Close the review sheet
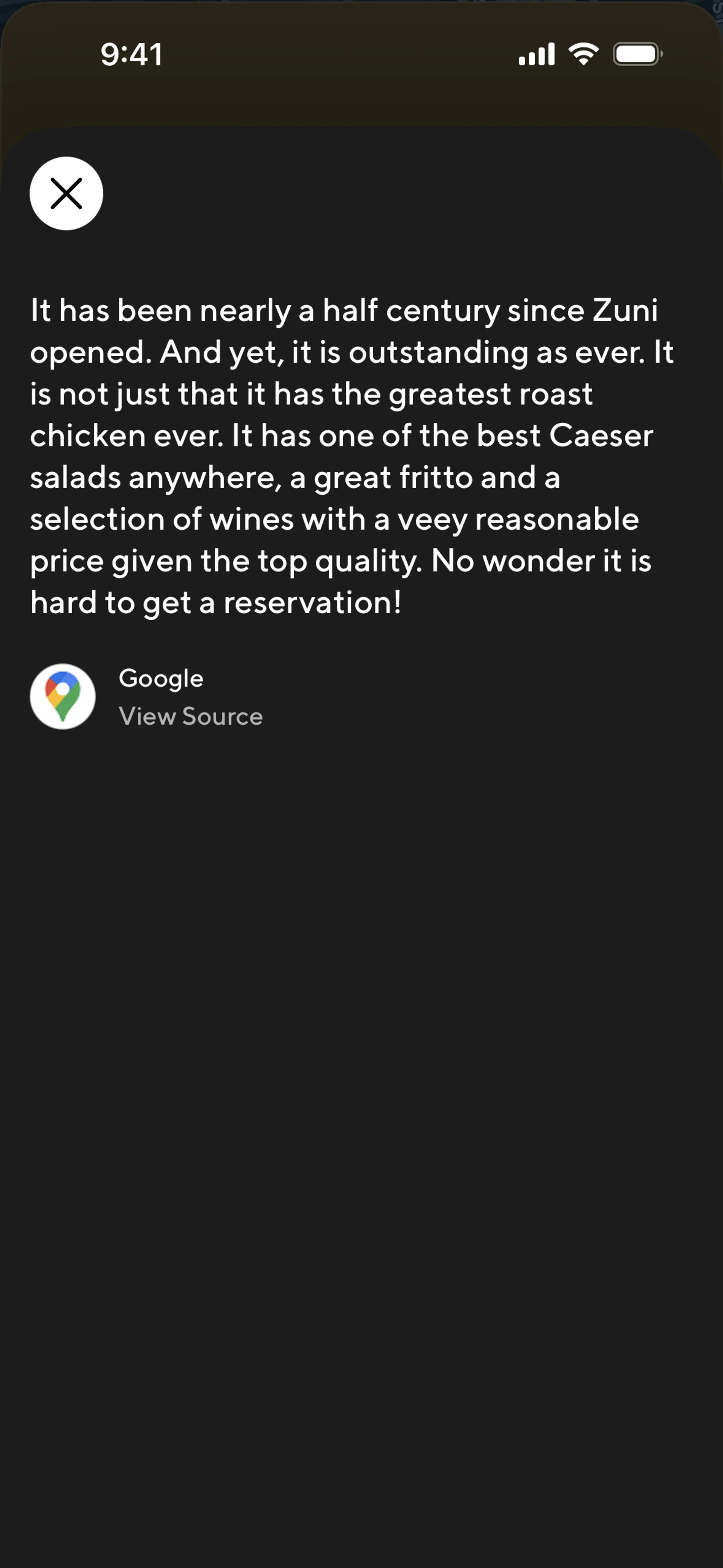Screen dimensions: 723x1568 coord(66,194)
